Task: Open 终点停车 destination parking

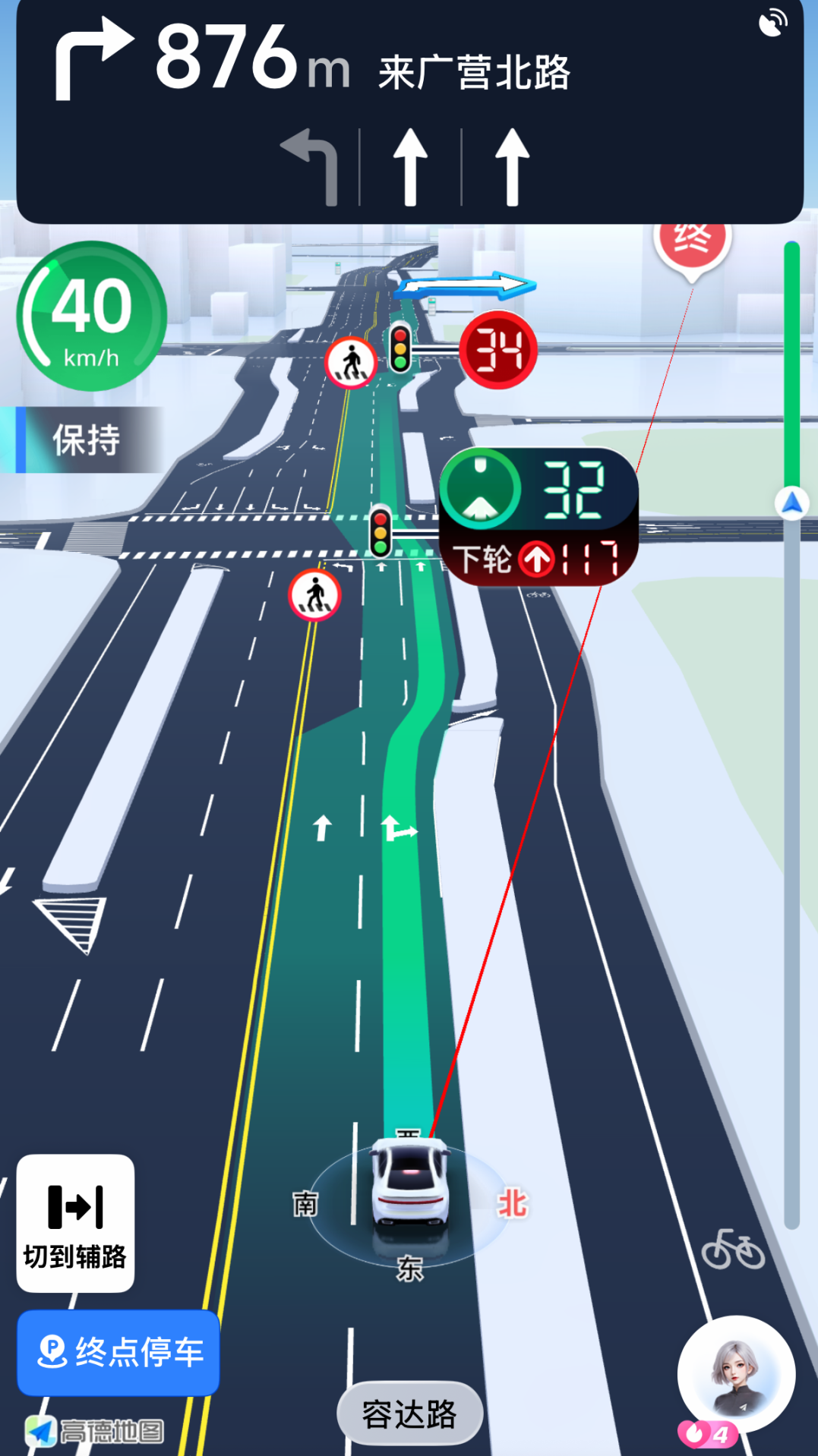Action: (118, 1352)
